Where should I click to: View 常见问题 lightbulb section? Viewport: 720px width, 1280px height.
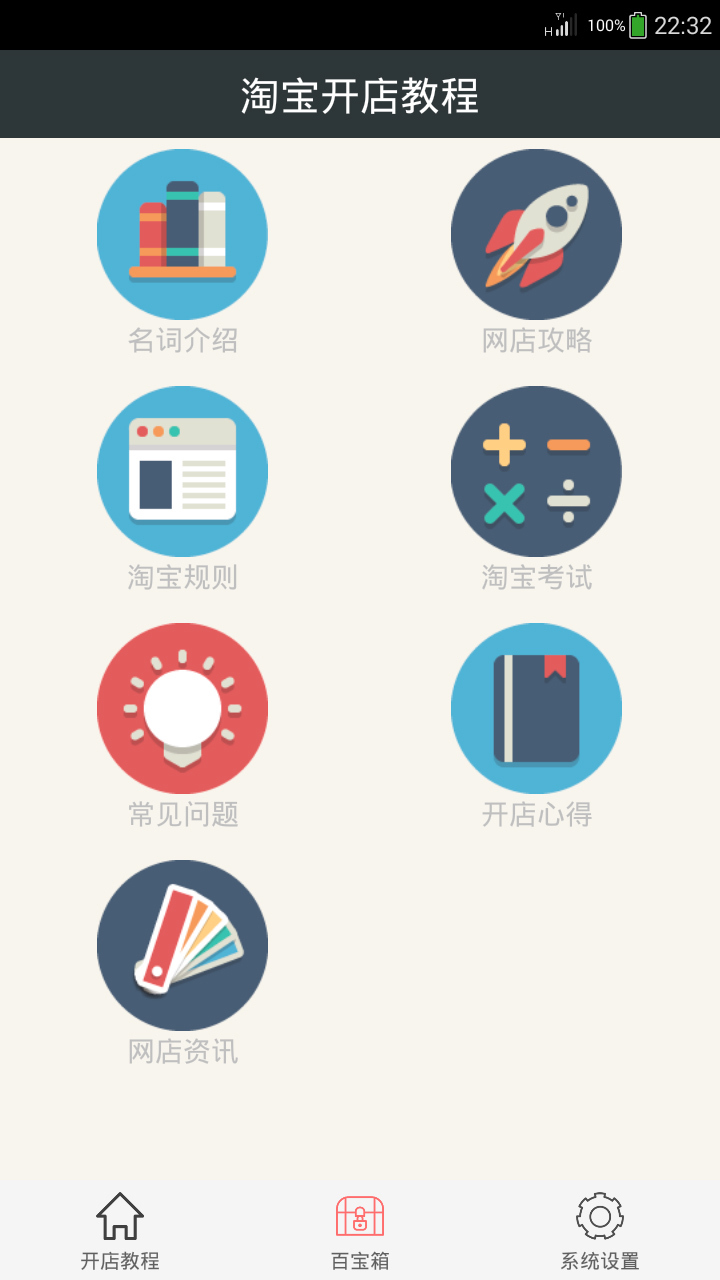[x=182, y=708]
